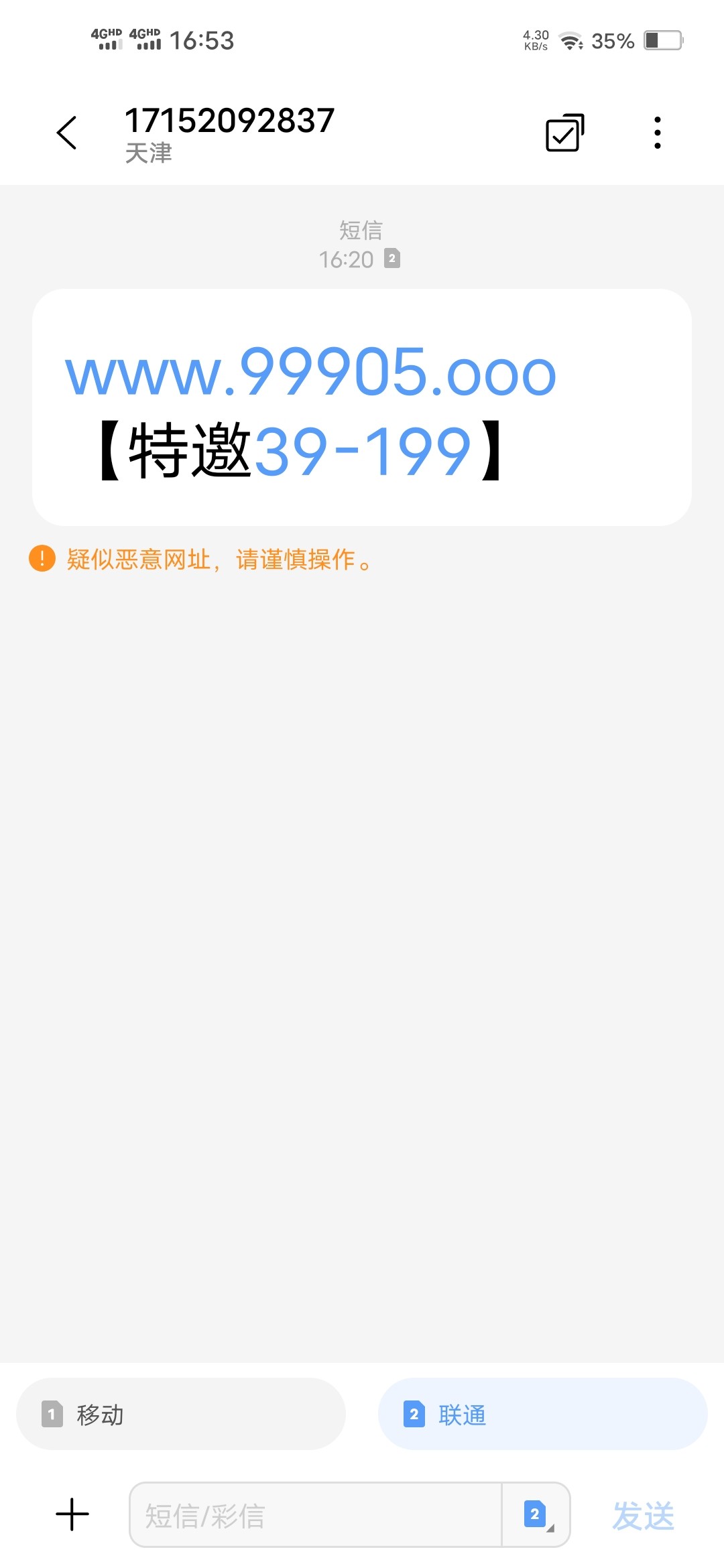Viewport: 724px width, 1568px height.
Task: Tap the 39-199 highlighted number
Action: [363, 452]
